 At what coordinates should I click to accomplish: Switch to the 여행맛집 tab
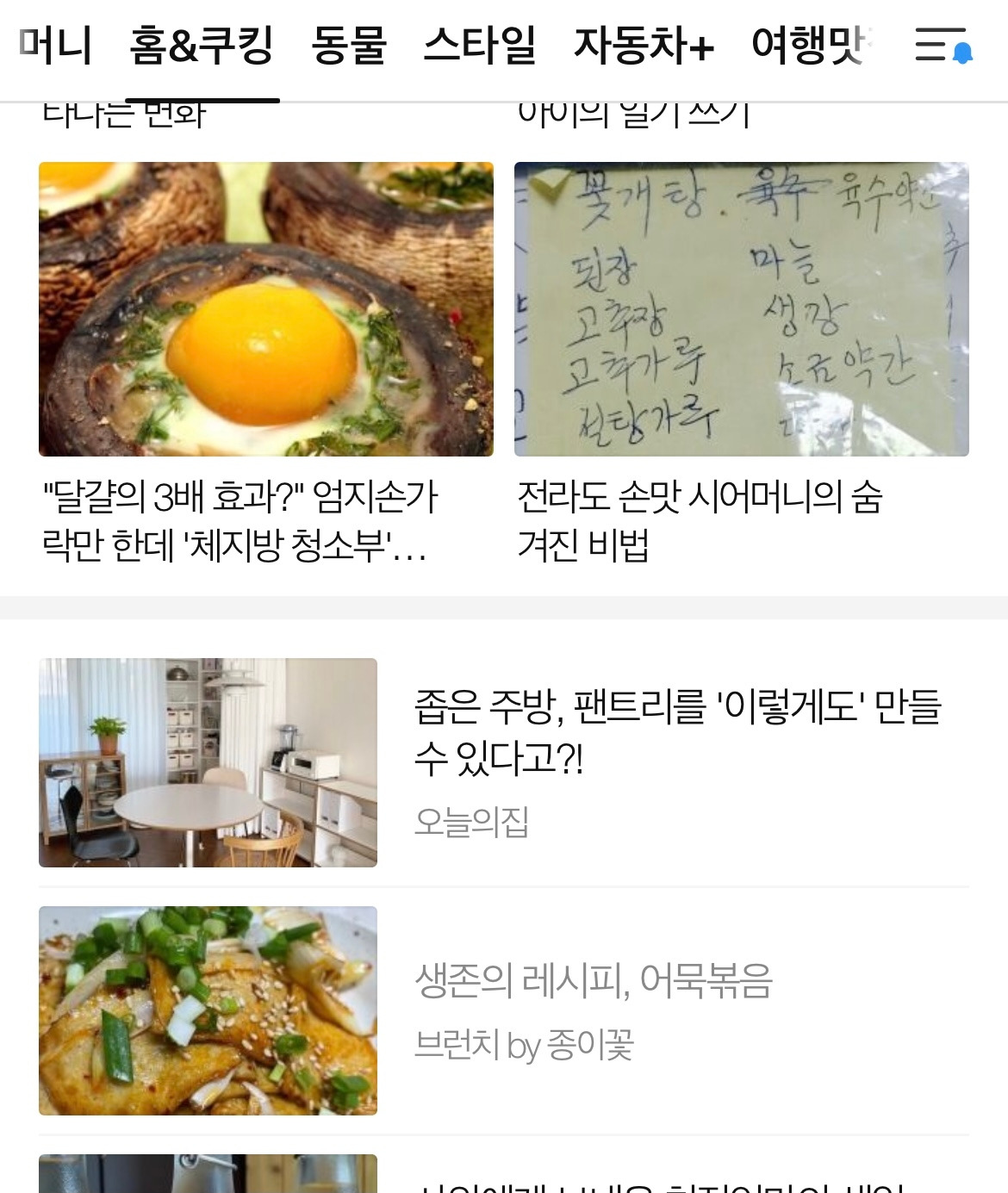tap(810, 46)
